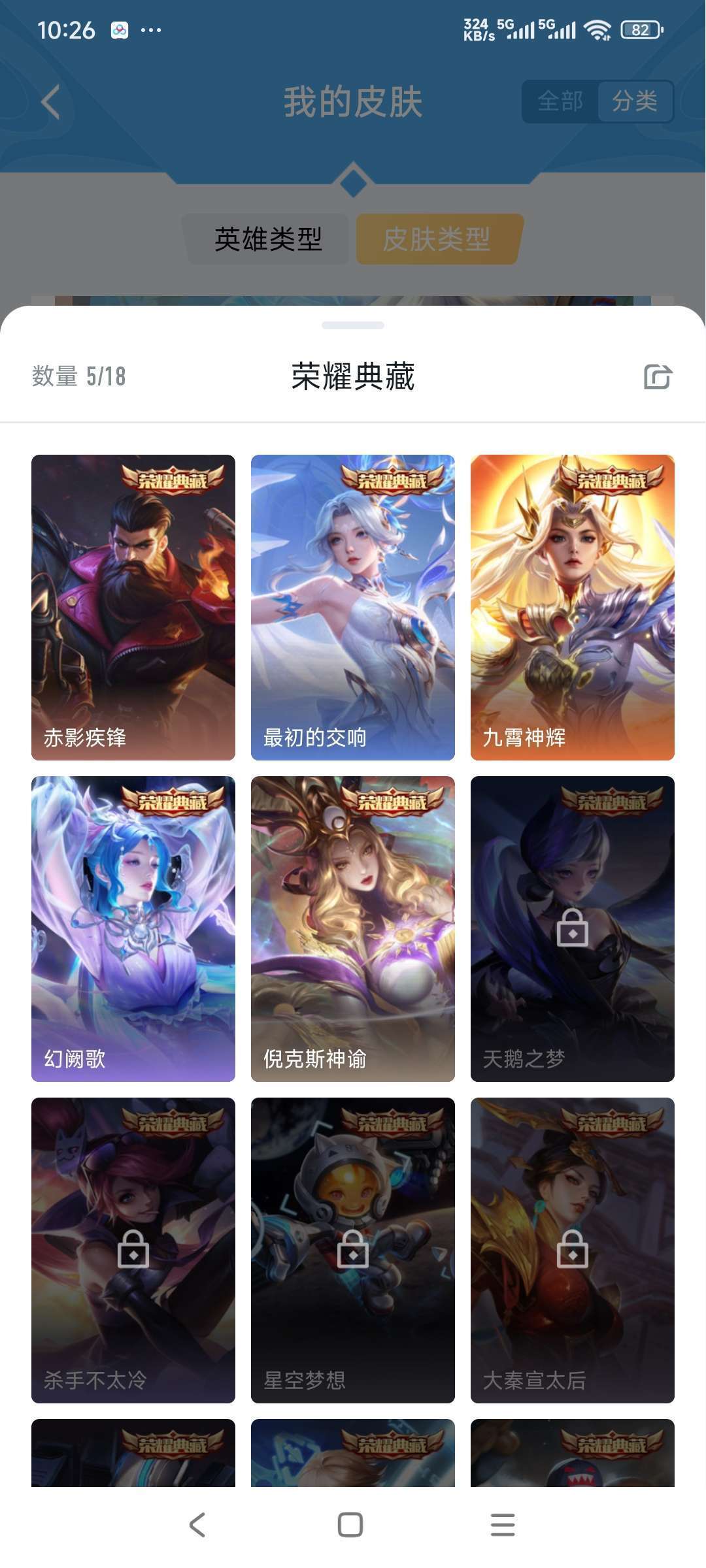Open the 倪克斯神谕 skin card

353,928
